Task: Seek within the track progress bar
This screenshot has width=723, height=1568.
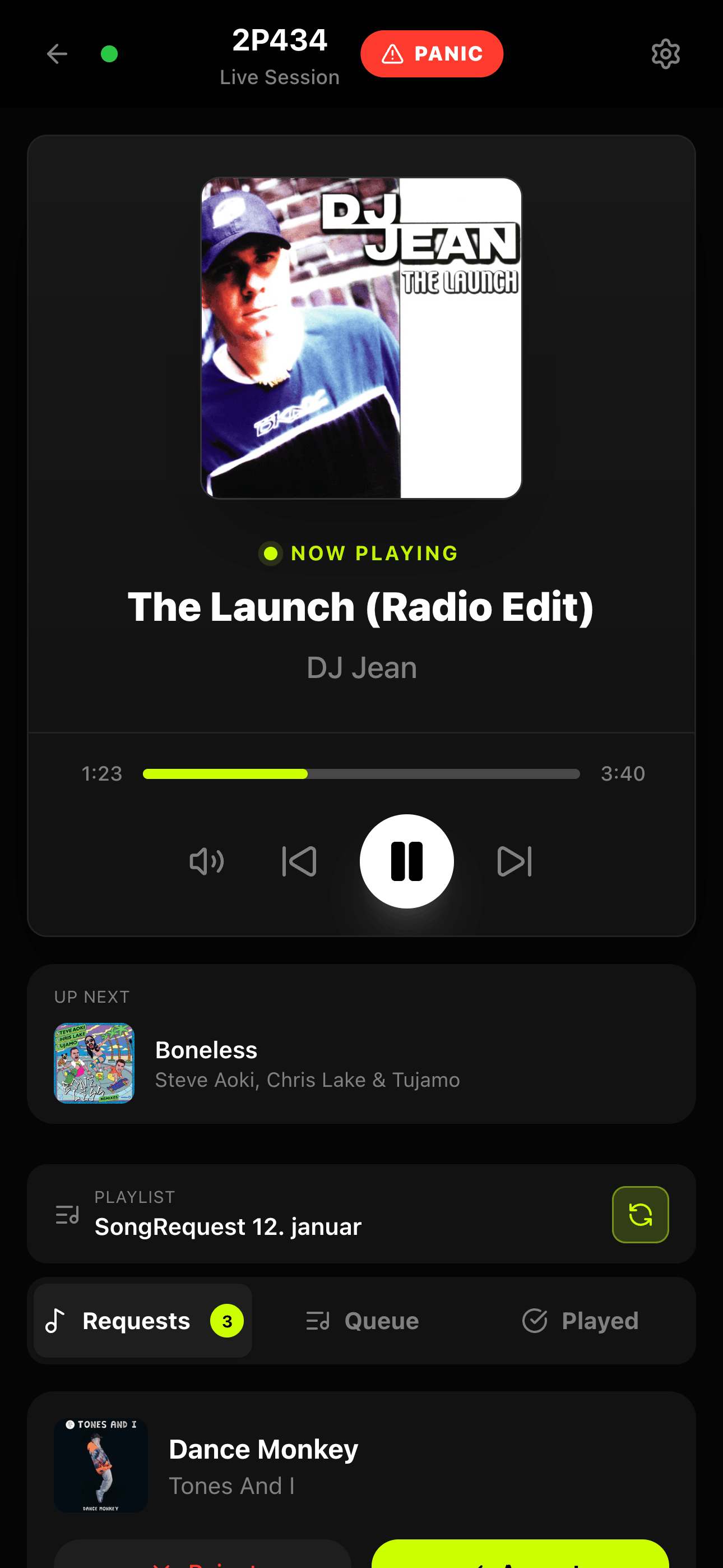Action: [x=361, y=774]
